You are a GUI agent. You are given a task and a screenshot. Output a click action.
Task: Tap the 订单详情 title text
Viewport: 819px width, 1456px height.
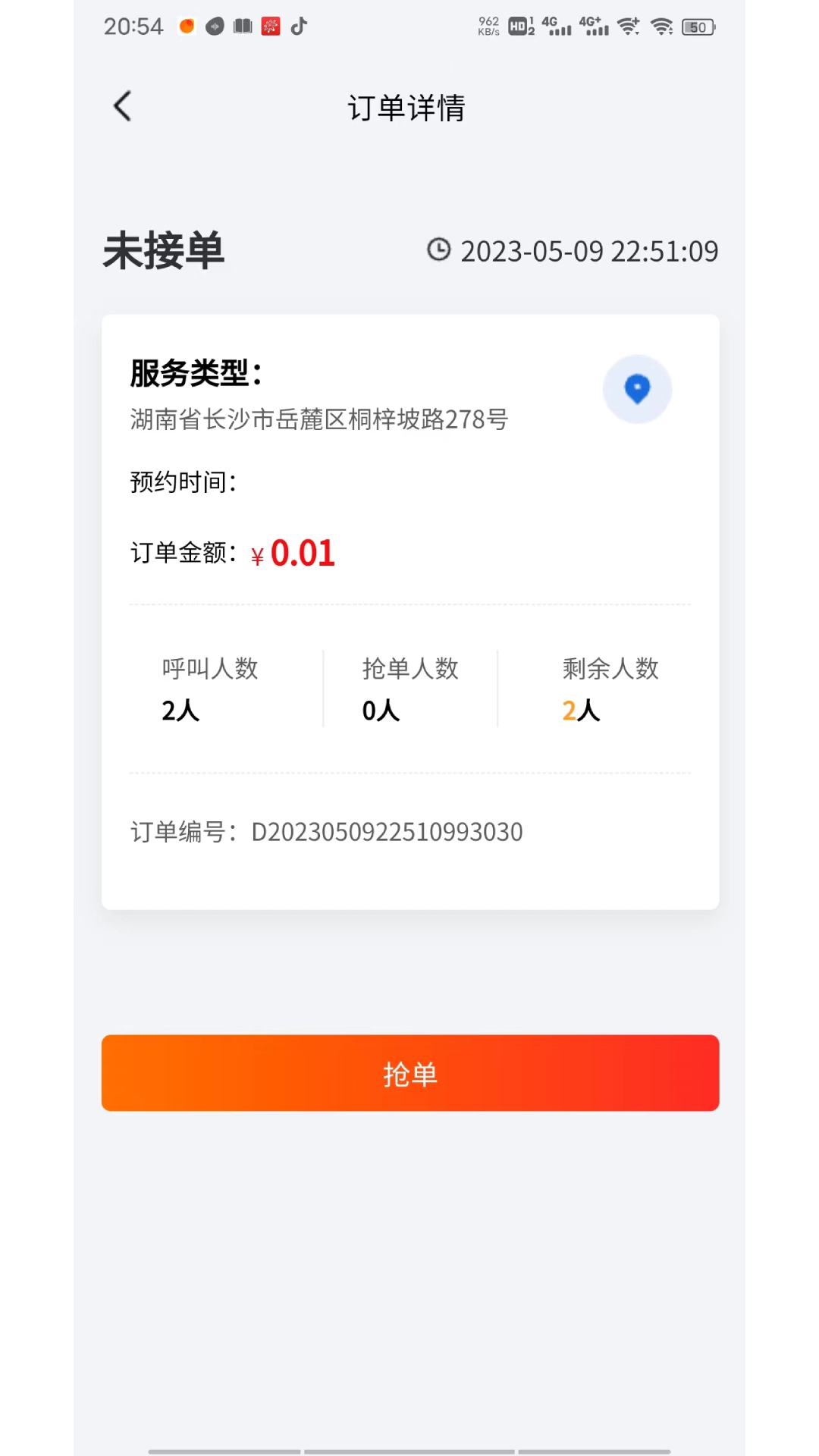[407, 108]
